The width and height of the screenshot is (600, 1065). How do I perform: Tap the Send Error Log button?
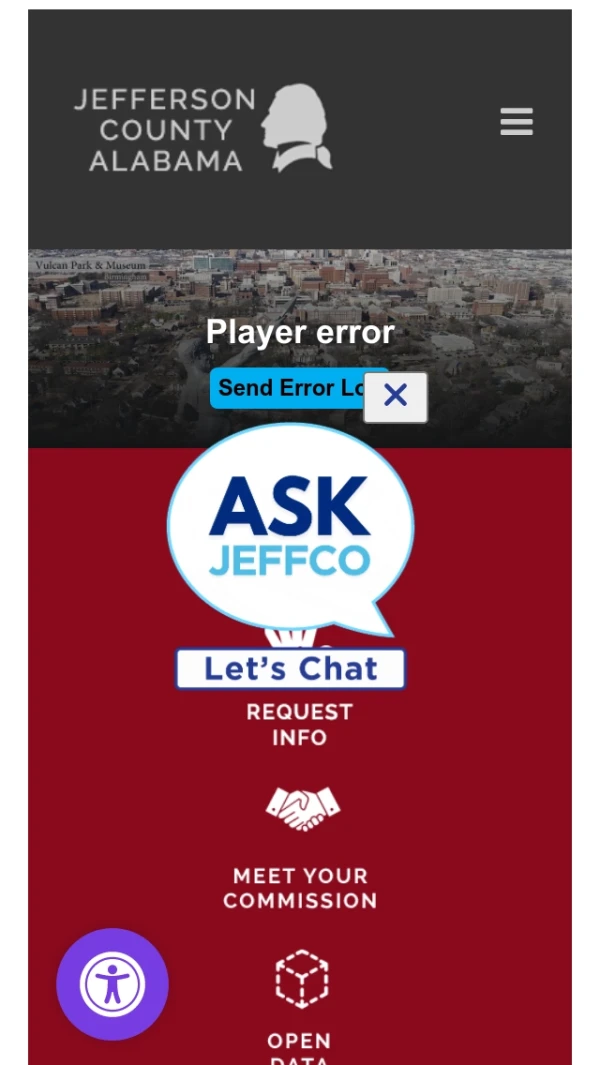(x=286, y=388)
